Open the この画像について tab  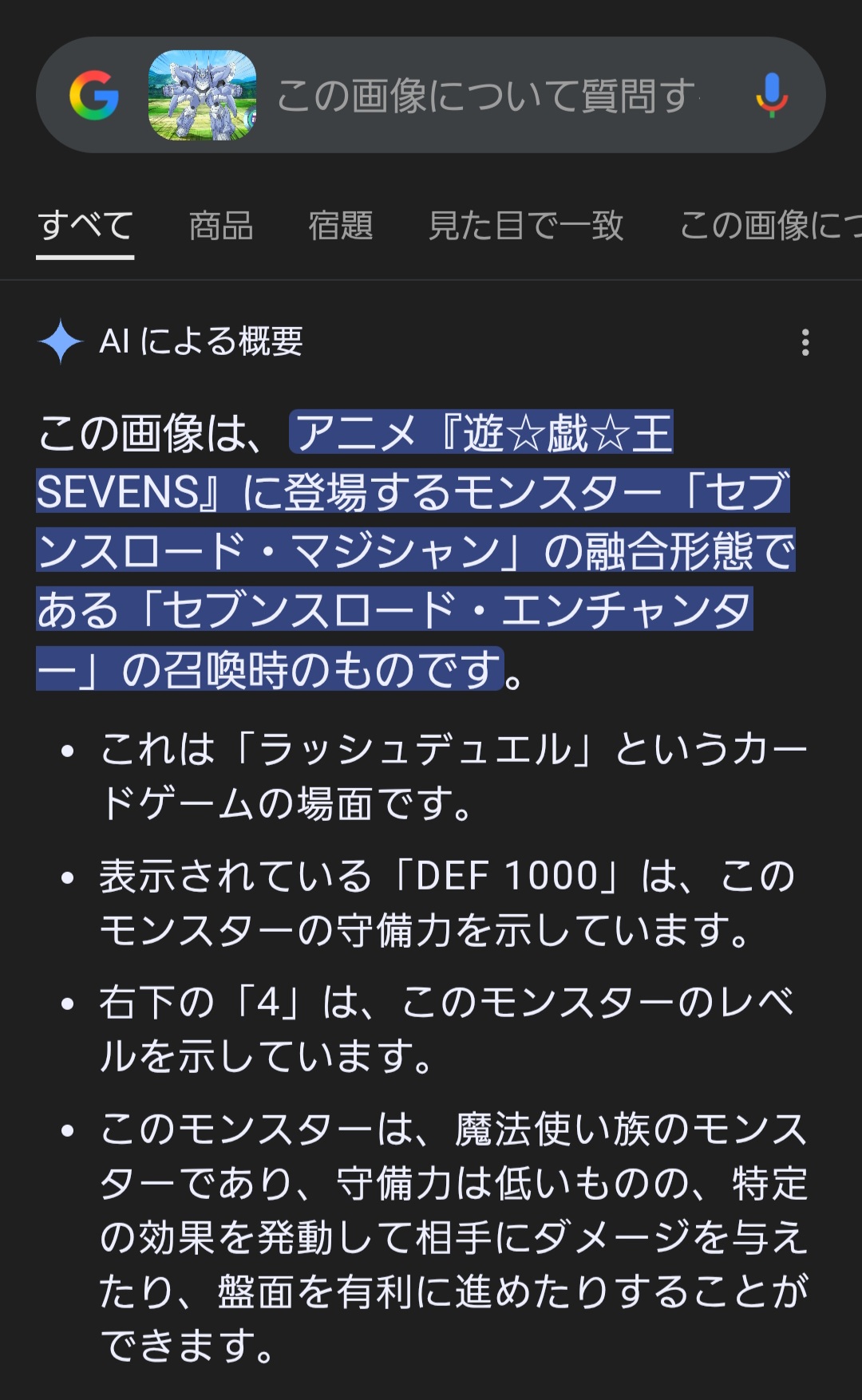(770, 226)
